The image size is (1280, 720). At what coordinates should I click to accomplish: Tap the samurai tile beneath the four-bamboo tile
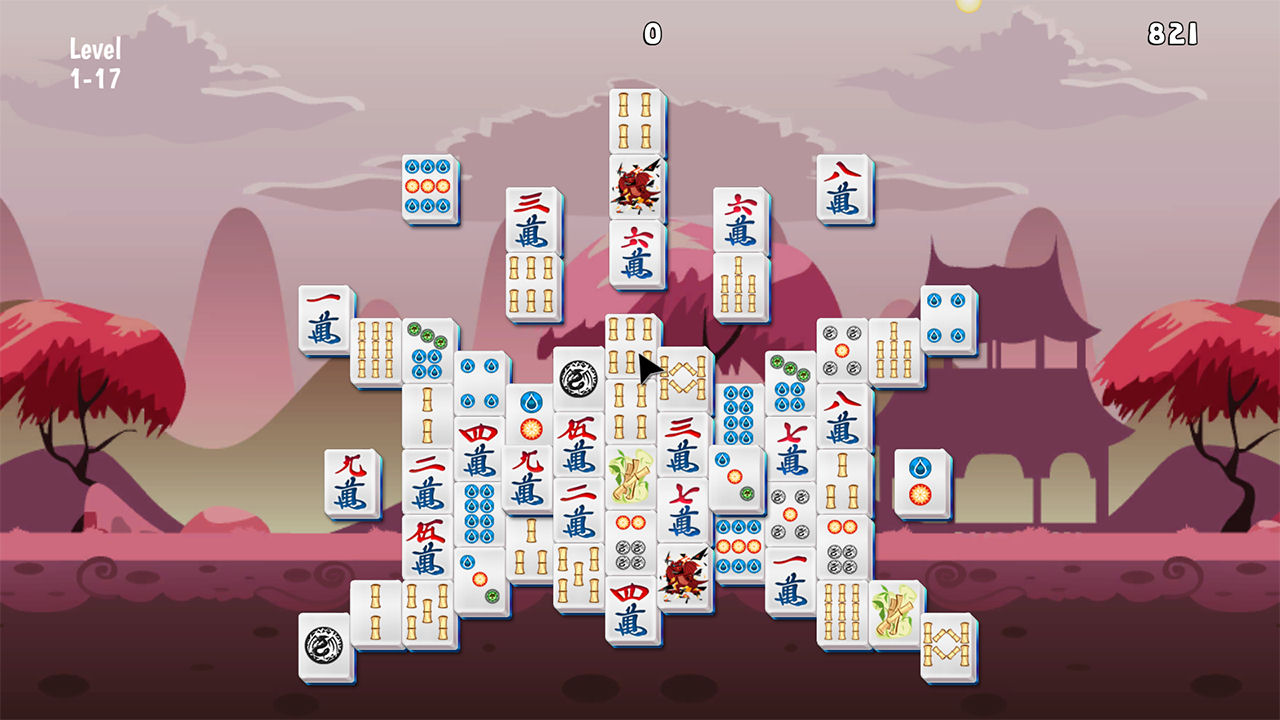637,186
